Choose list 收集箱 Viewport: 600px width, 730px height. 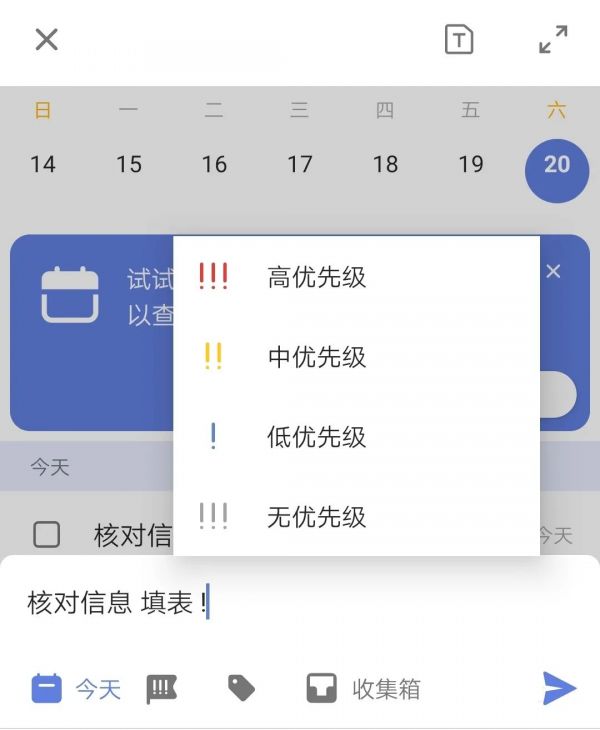[363, 688]
